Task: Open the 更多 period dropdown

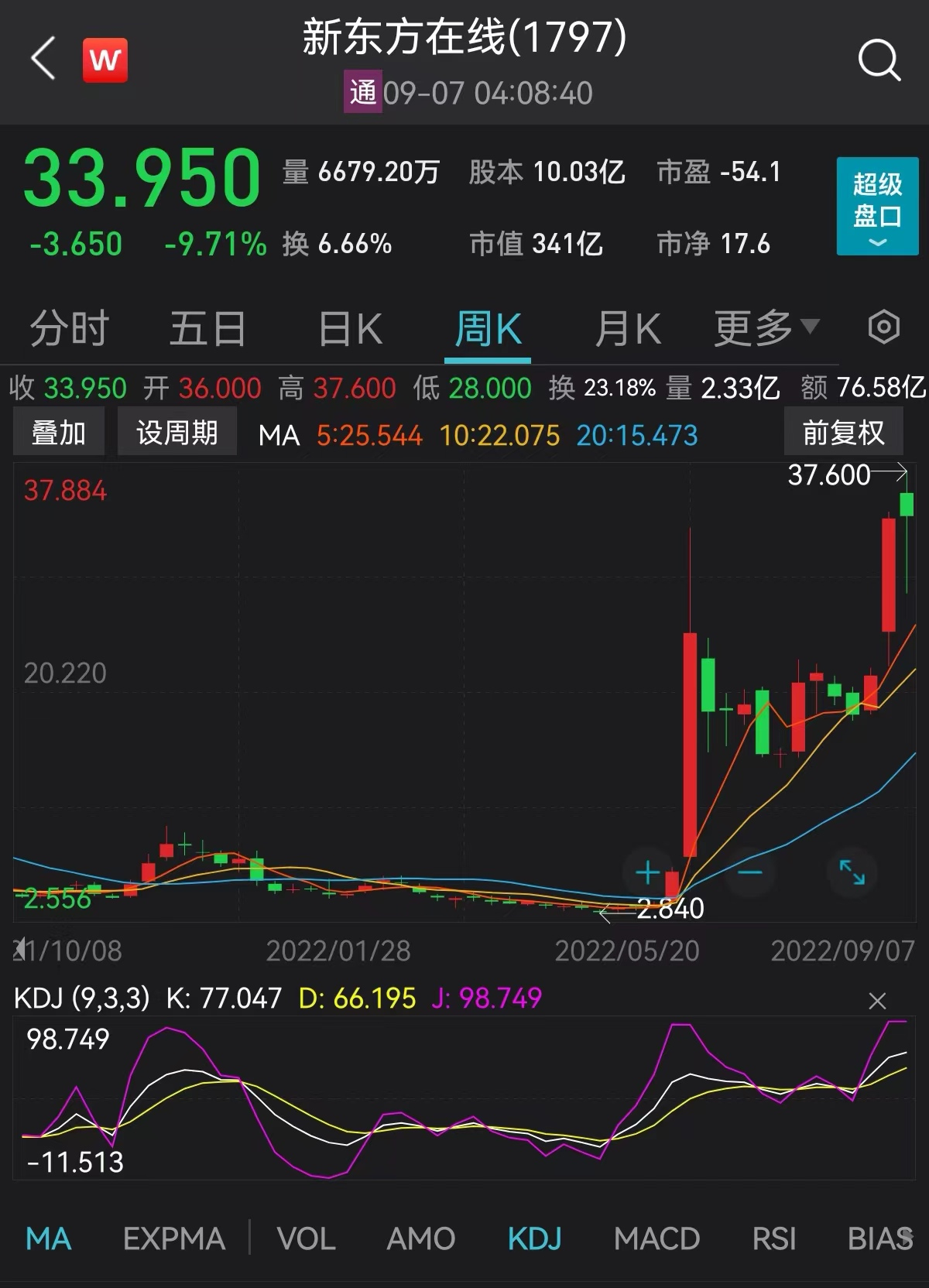Action: [765, 329]
